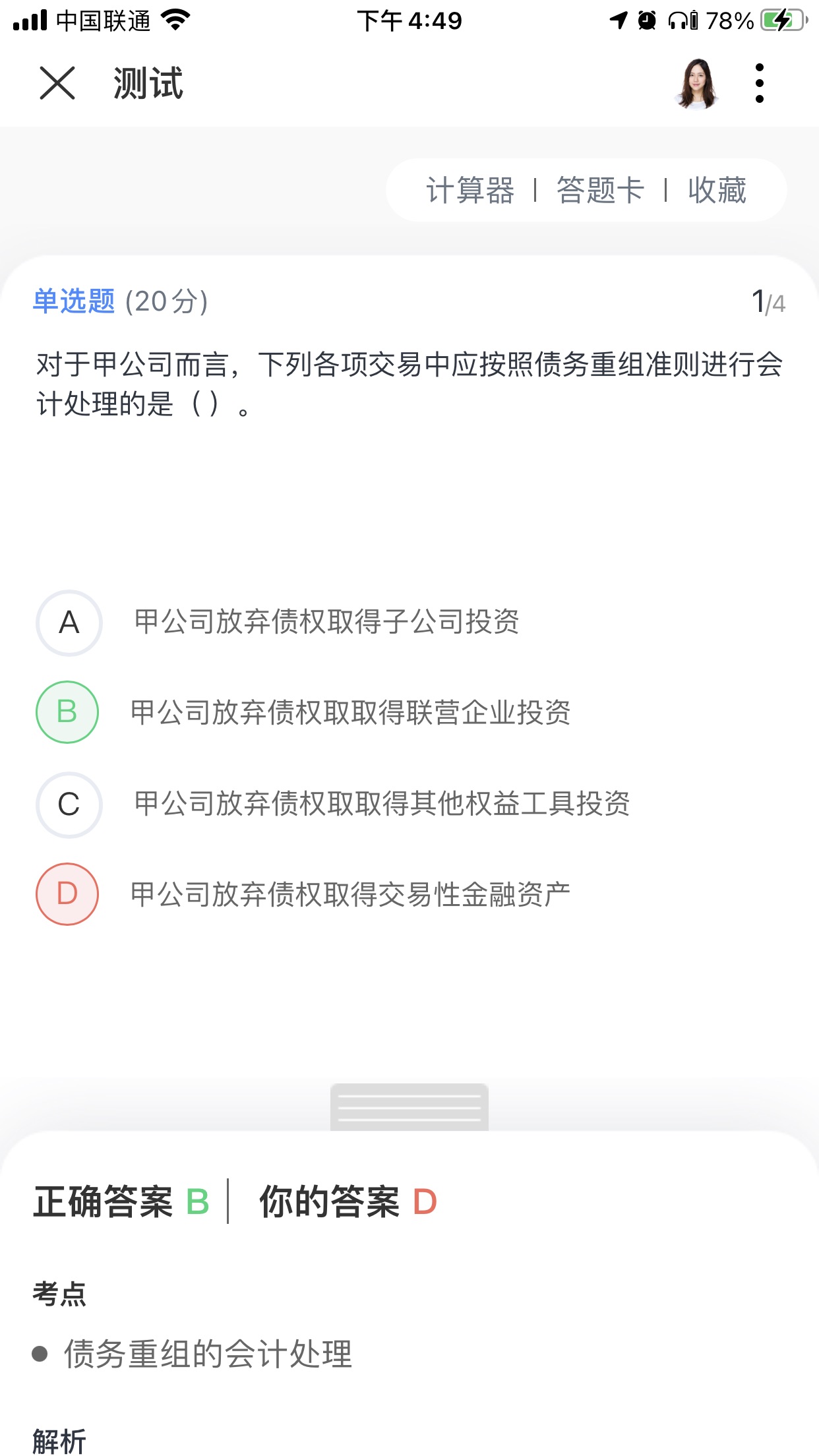The height and width of the screenshot is (1456, 819).
Task: Tap the profile avatar picture
Action: click(696, 83)
